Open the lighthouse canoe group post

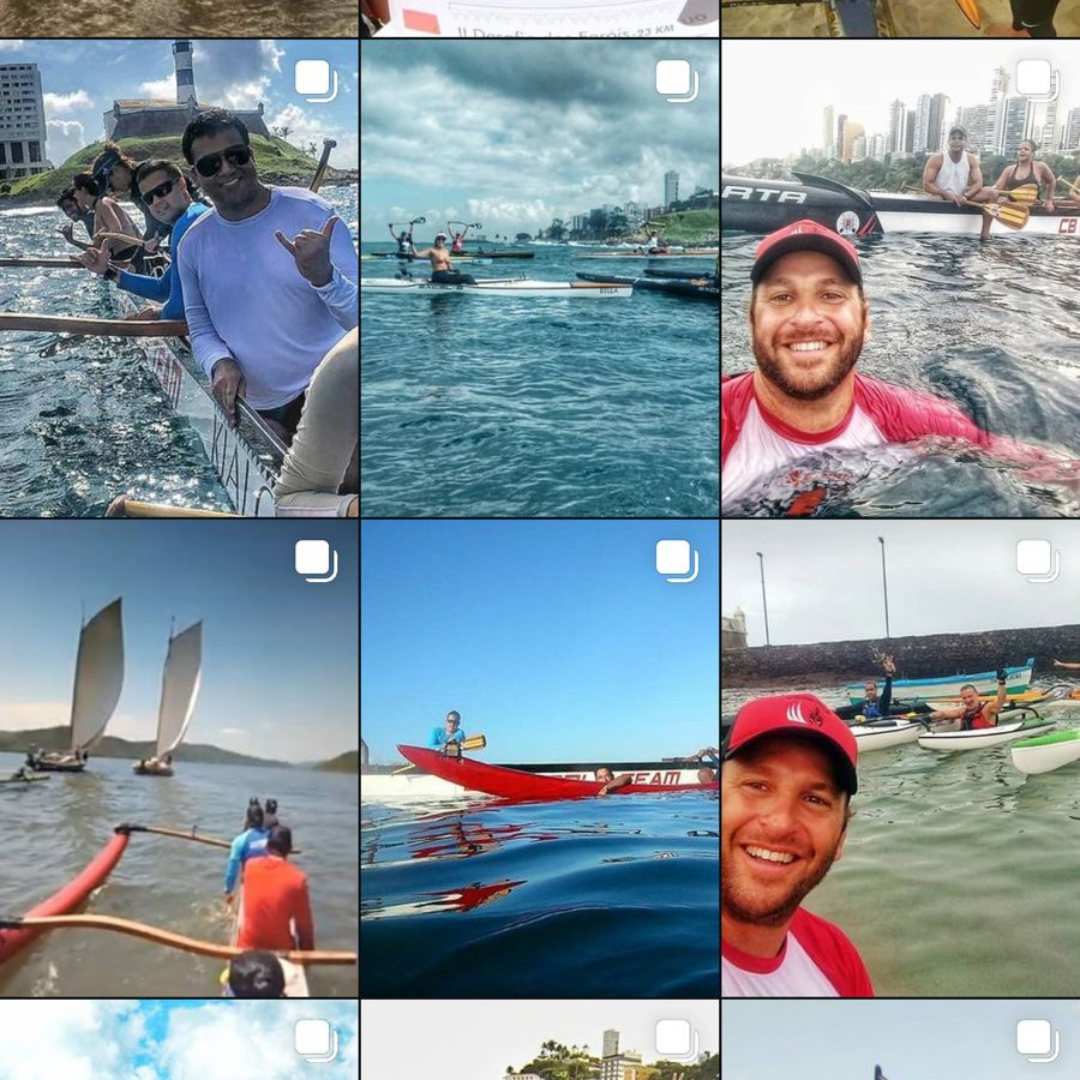179,278
